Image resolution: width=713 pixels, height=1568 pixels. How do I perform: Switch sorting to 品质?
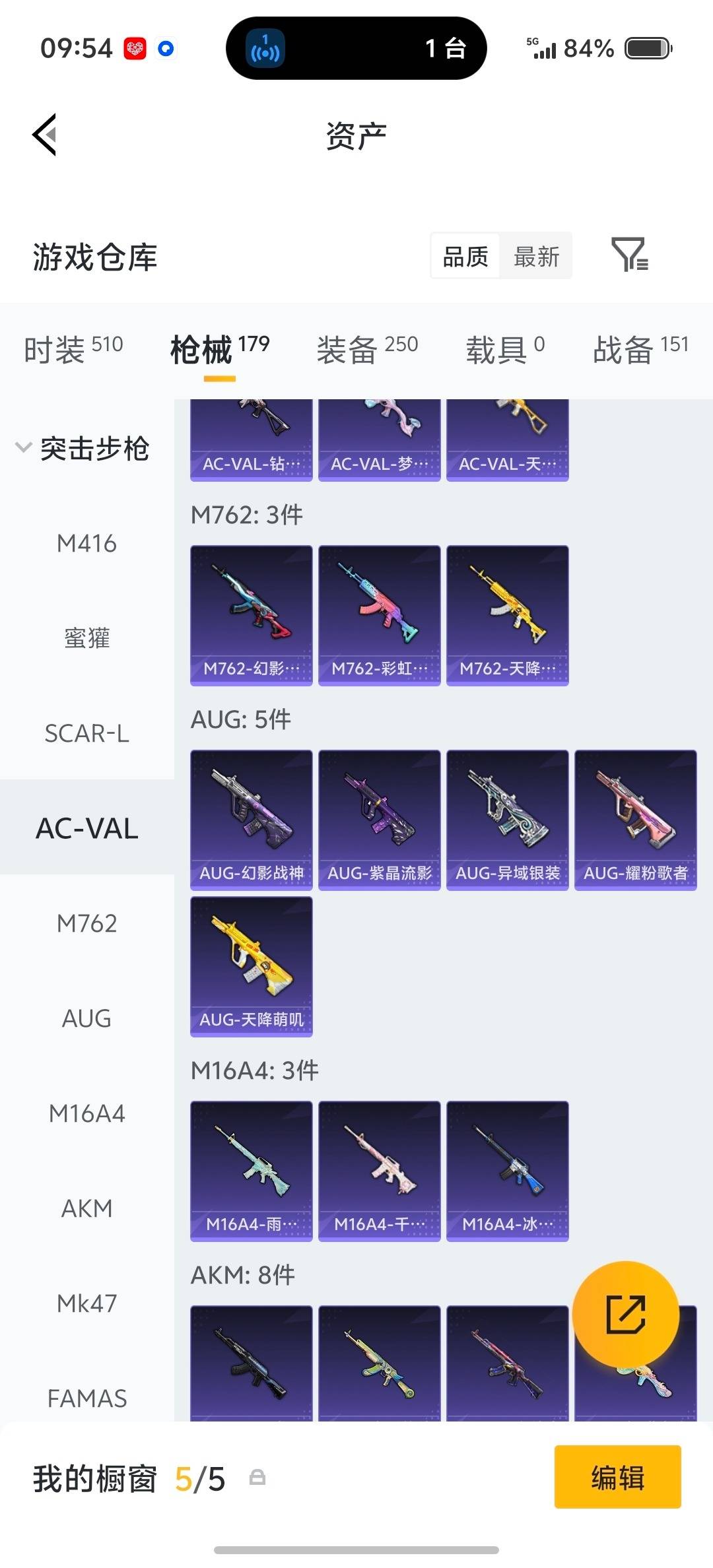coord(464,256)
